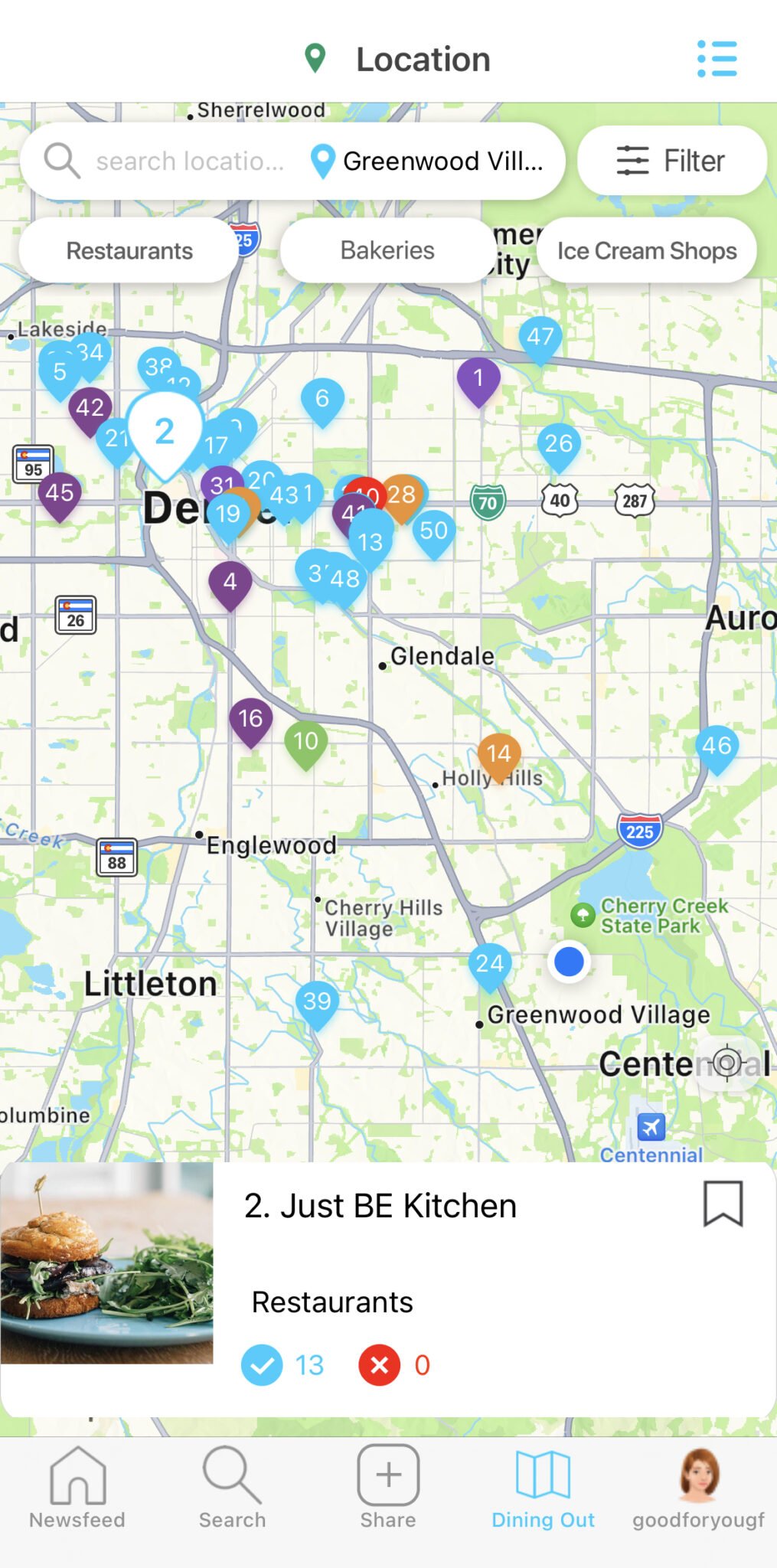
Task: Select map pin number 47
Action: [540, 337]
